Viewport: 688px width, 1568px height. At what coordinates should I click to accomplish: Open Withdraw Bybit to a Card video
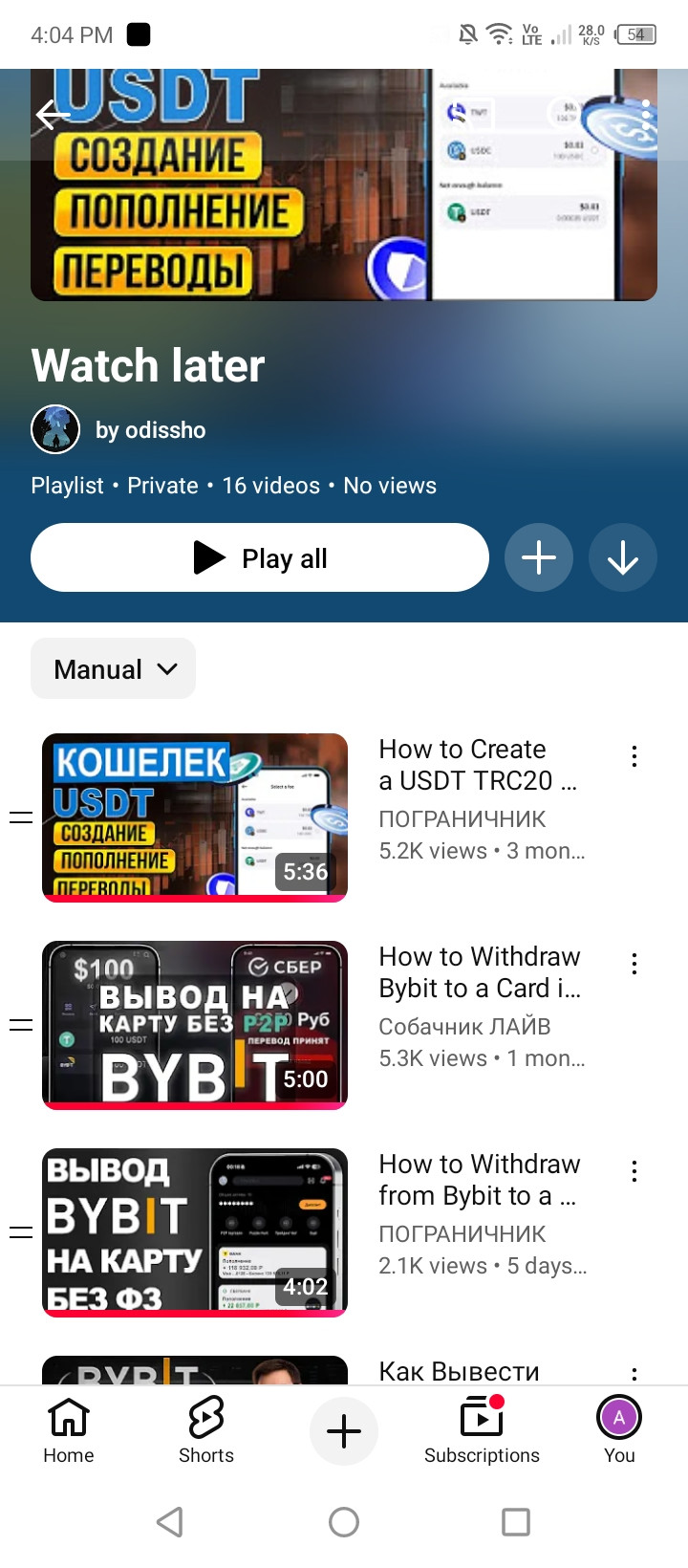click(x=195, y=1024)
